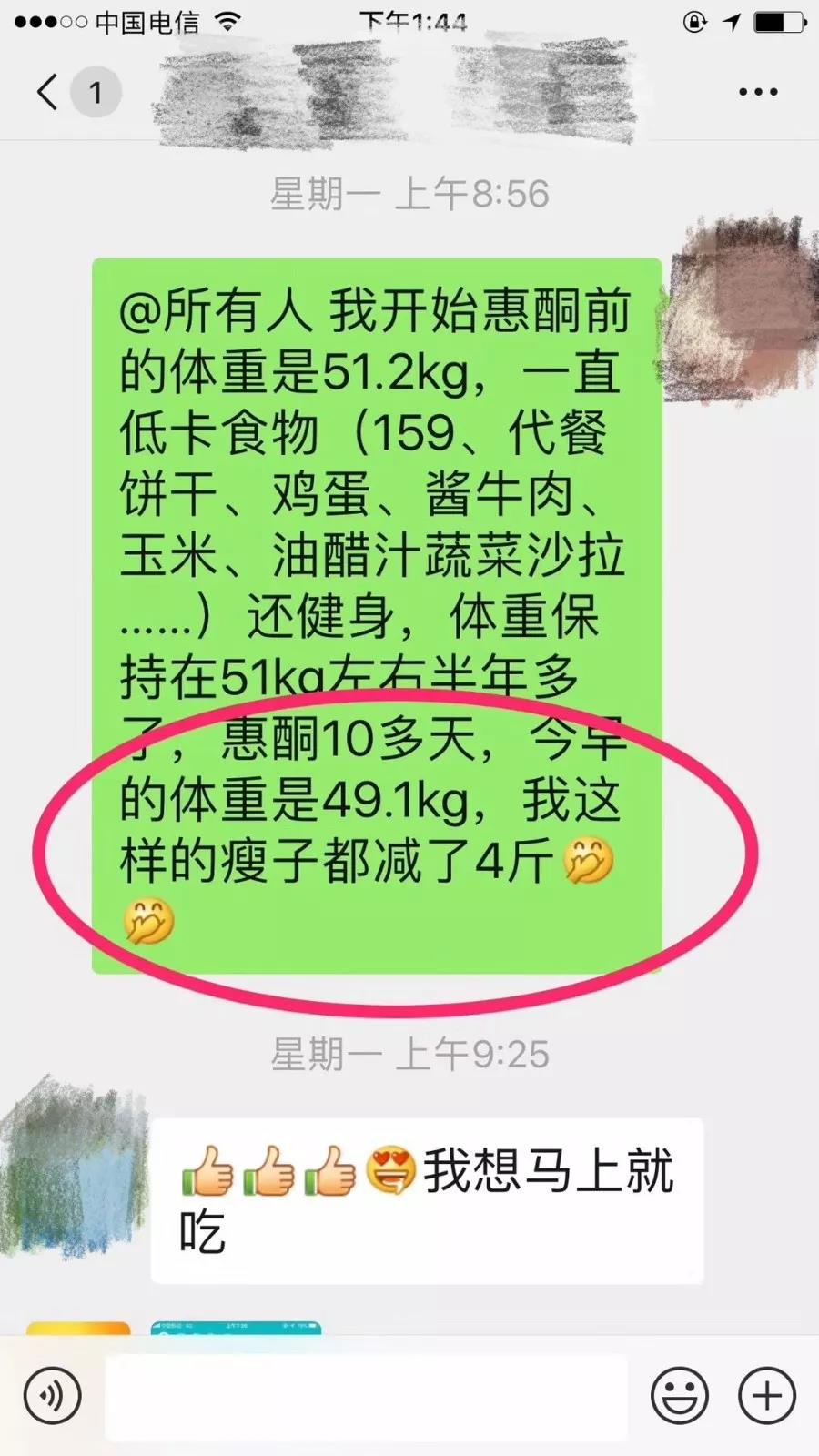The image size is (819, 1456).
Task: Switch to voice message input
Action: [x=52, y=1395]
